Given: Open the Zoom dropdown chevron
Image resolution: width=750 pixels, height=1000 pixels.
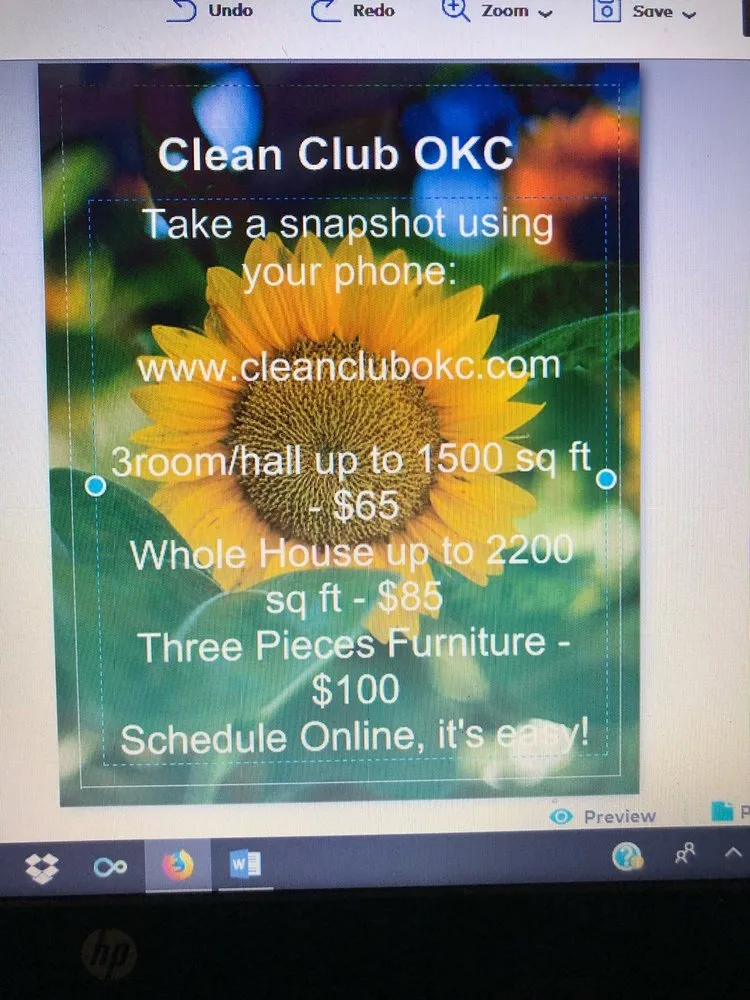Looking at the screenshot, I should coord(544,13).
